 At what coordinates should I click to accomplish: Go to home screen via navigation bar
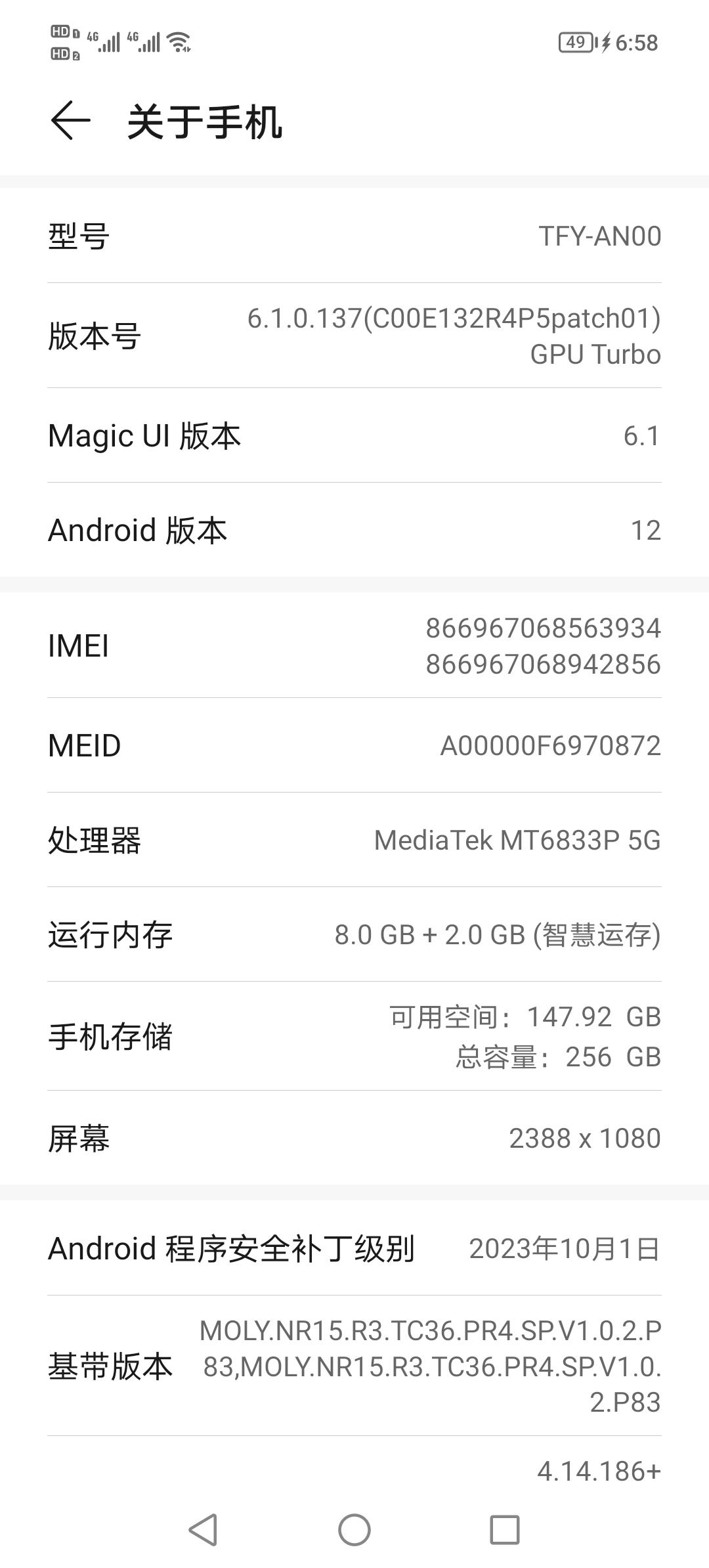click(354, 1530)
